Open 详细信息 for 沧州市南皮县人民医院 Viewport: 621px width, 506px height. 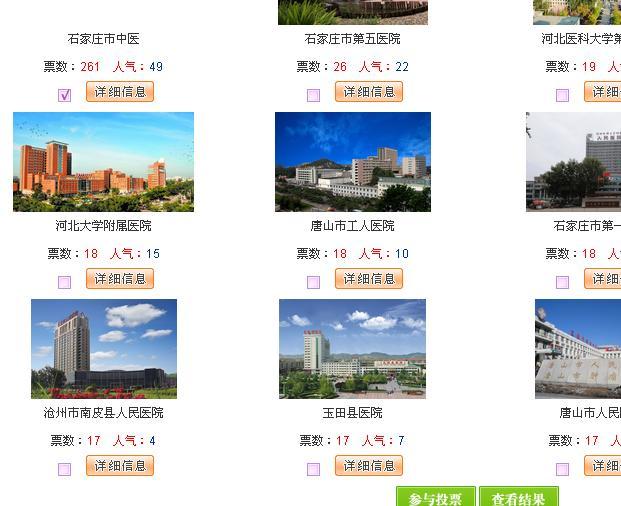coord(120,466)
